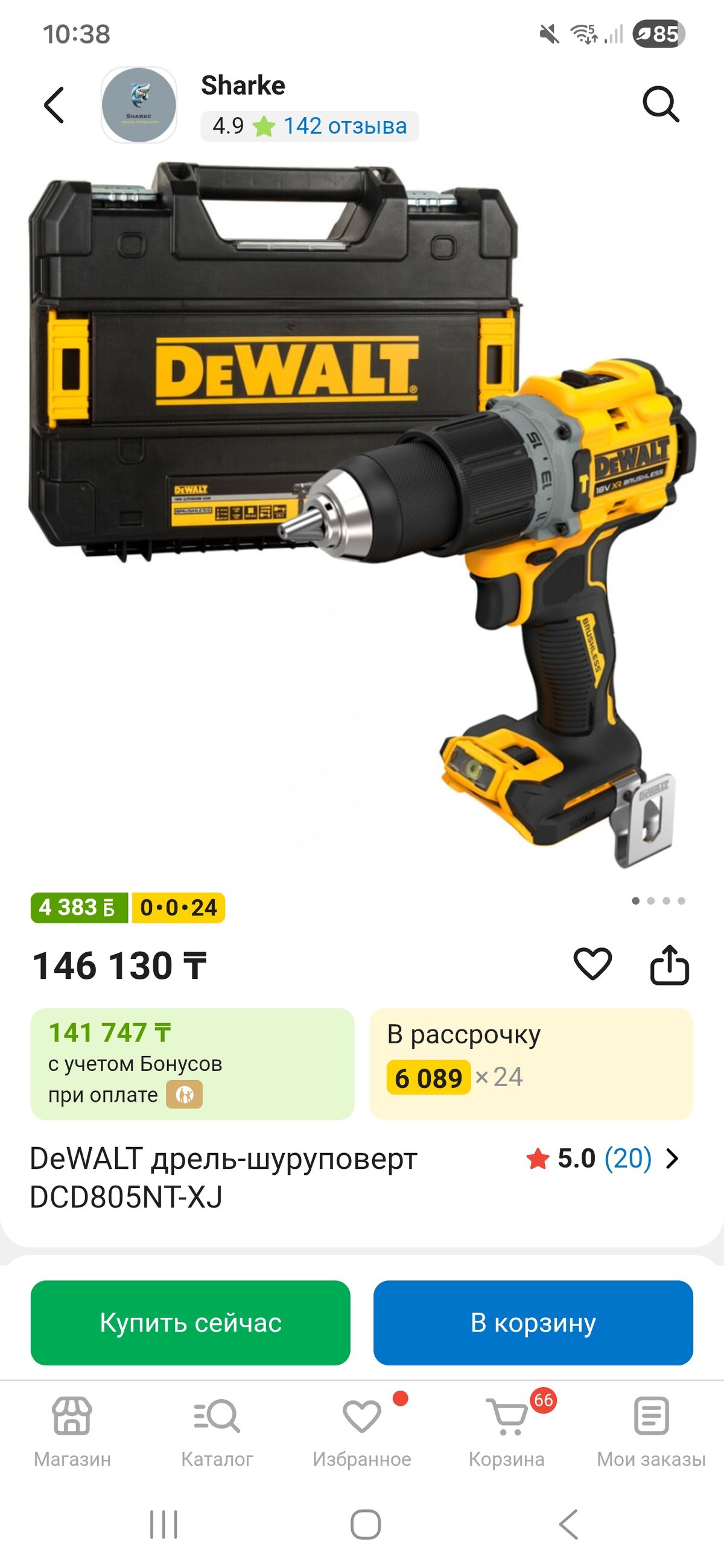724x1568 pixels.
Task: Tap the system home button
Action: click(366, 1525)
